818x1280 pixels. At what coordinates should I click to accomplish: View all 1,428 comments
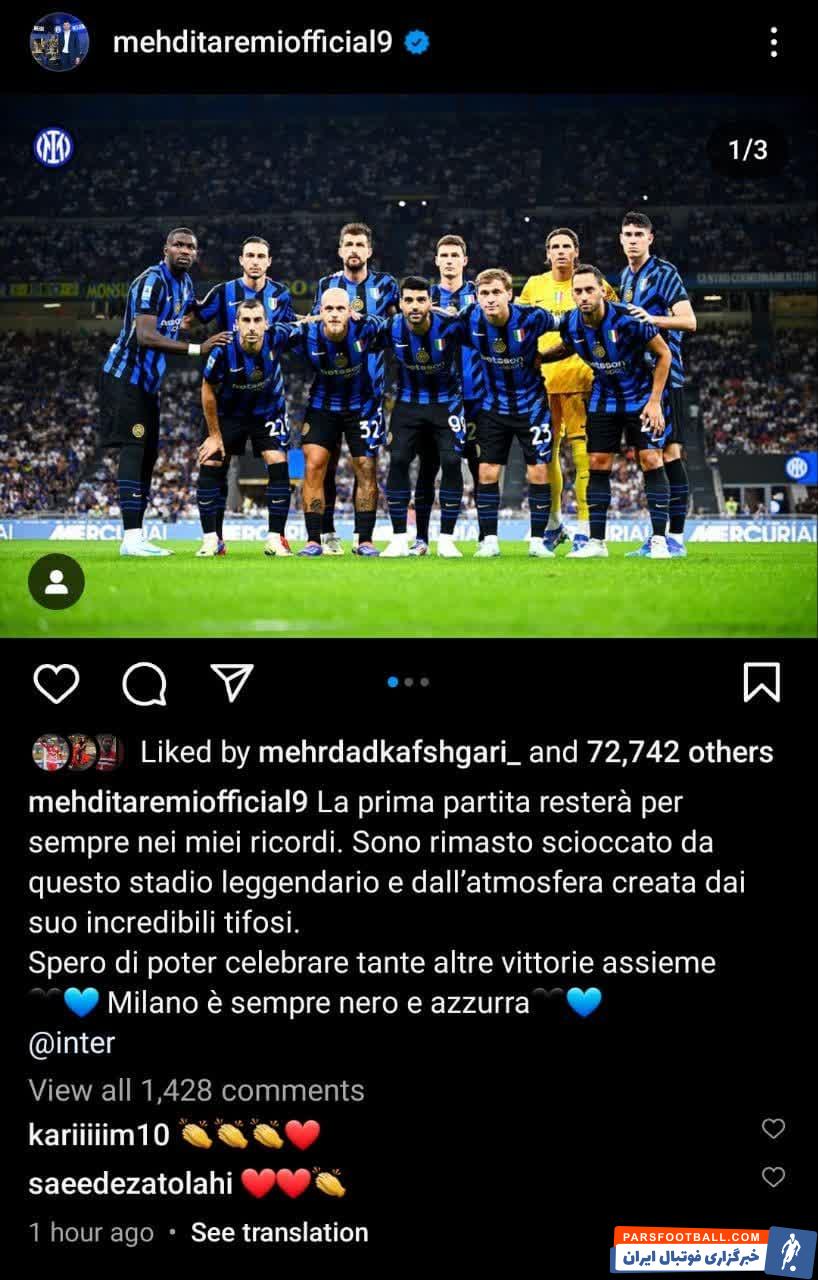196,1090
